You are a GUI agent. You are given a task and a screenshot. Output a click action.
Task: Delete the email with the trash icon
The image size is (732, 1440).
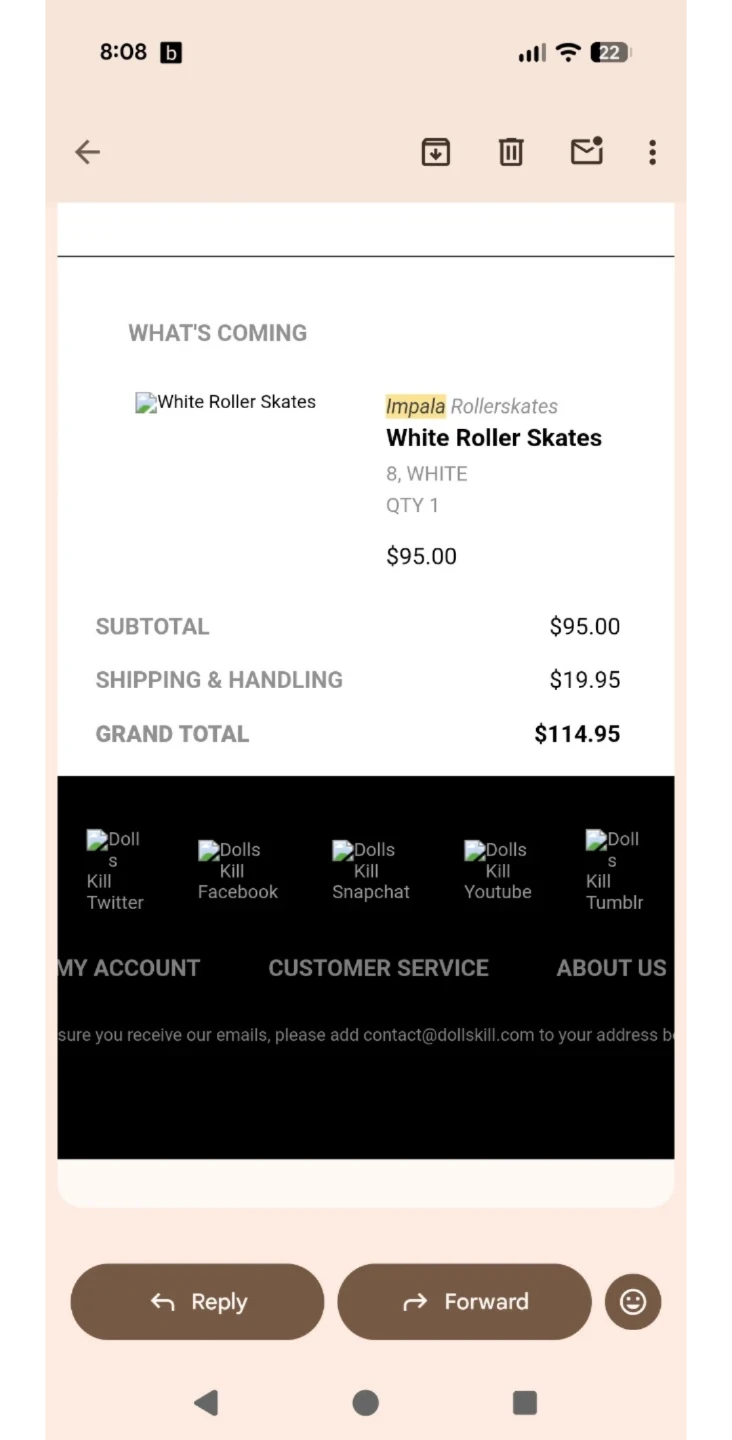511,152
